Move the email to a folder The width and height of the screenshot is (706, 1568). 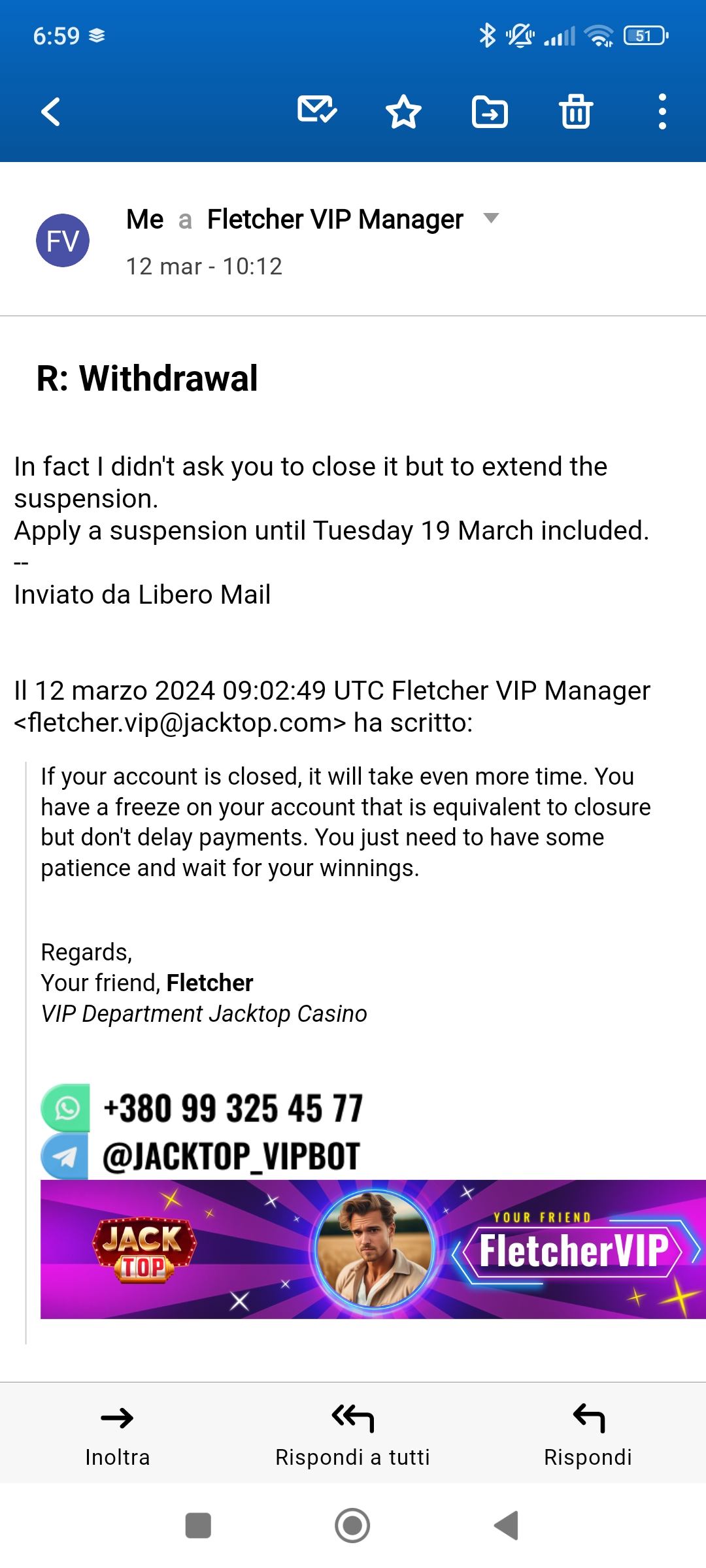(x=490, y=111)
